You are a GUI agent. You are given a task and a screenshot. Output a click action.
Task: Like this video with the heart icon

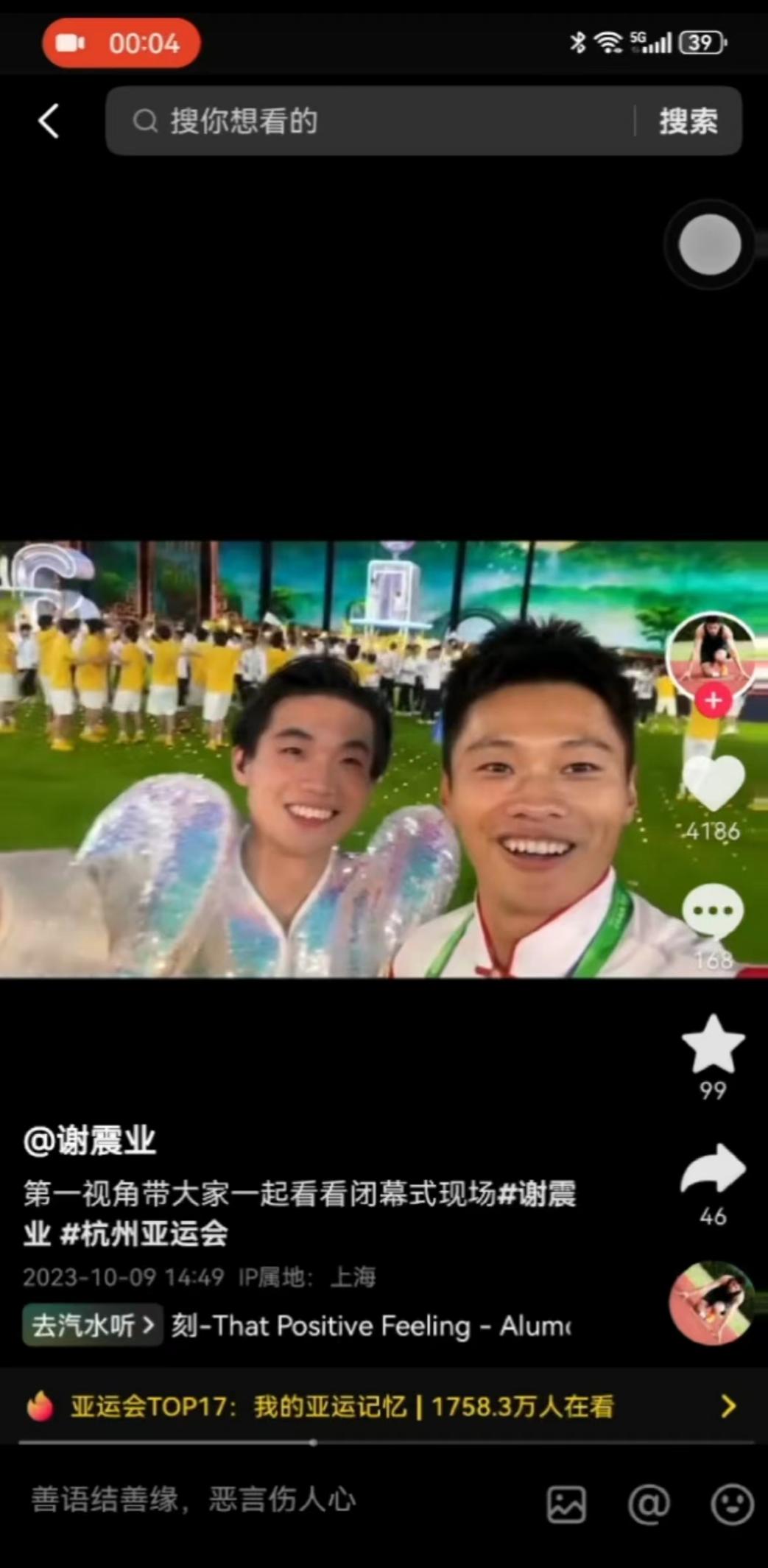713,784
